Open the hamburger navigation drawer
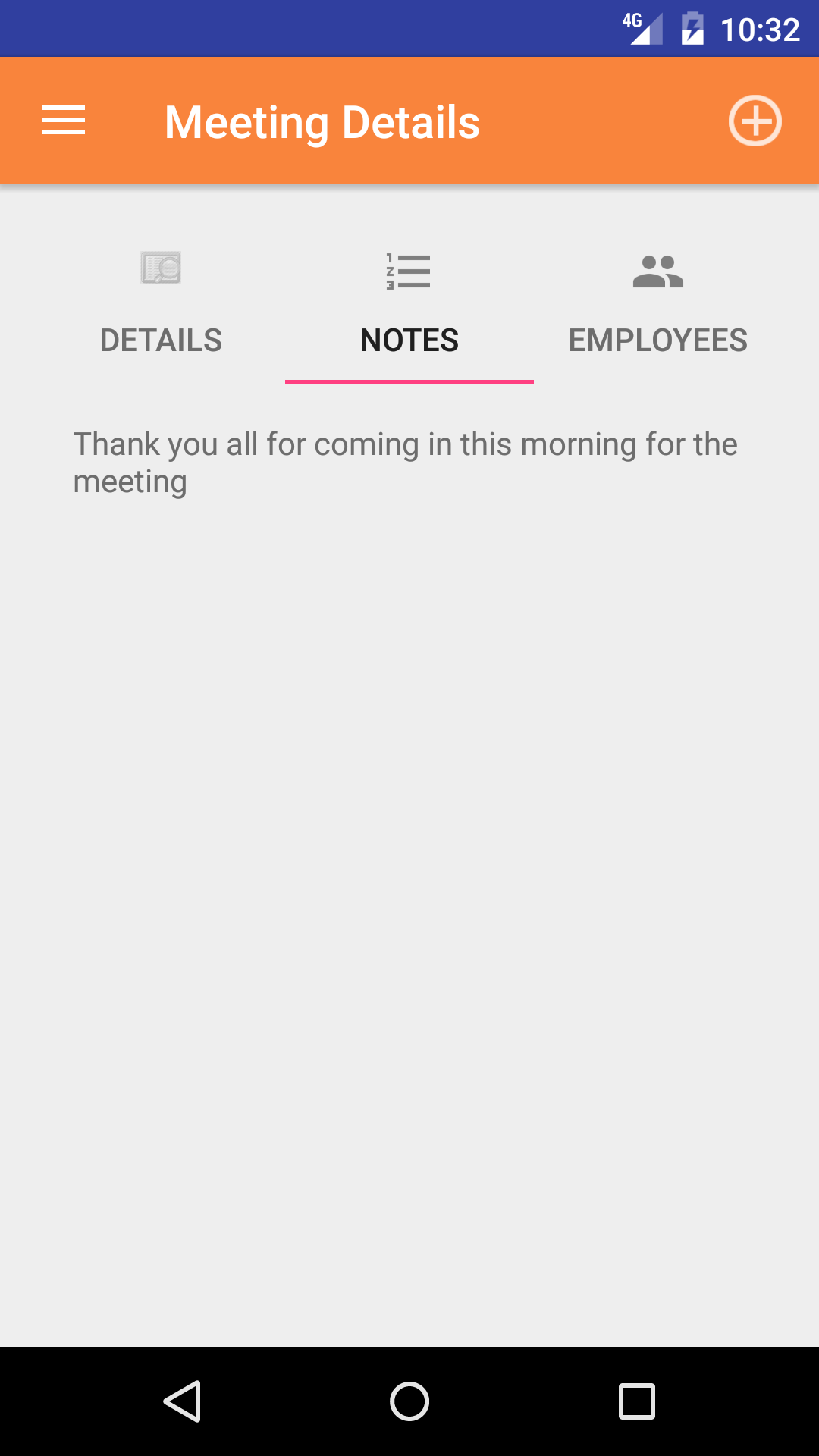The width and height of the screenshot is (819, 1456). click(x=64, y=121)
